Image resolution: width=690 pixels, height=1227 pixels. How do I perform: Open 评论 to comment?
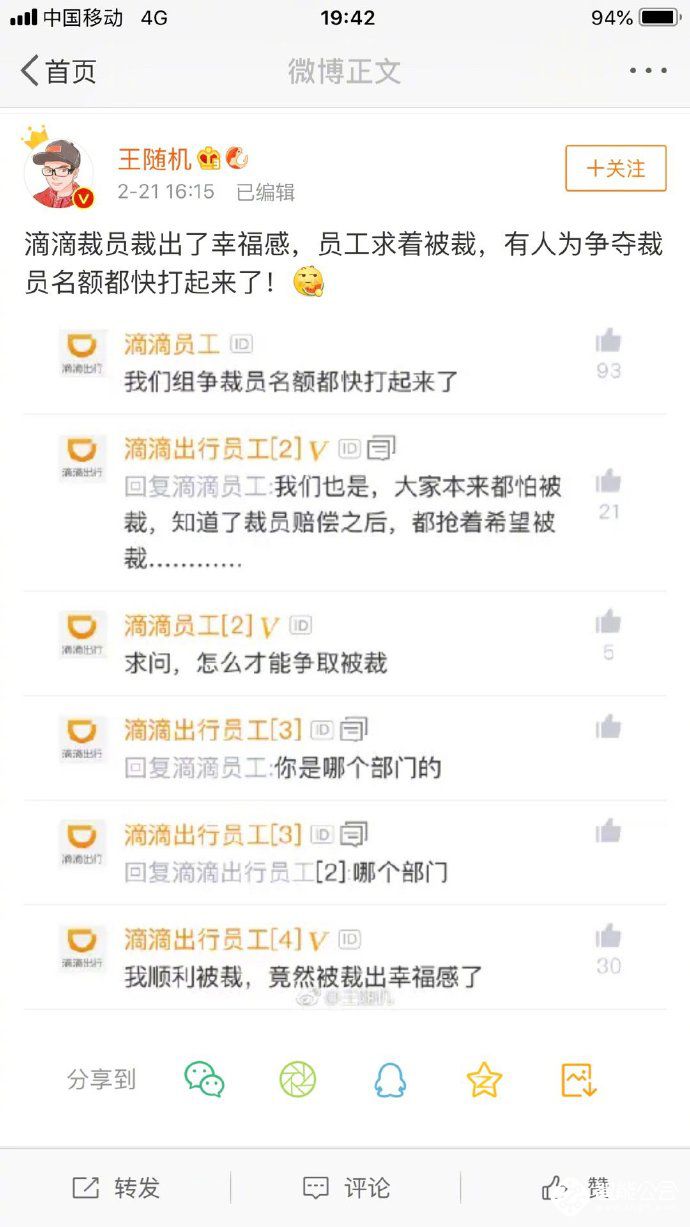tap(346, 1187)
